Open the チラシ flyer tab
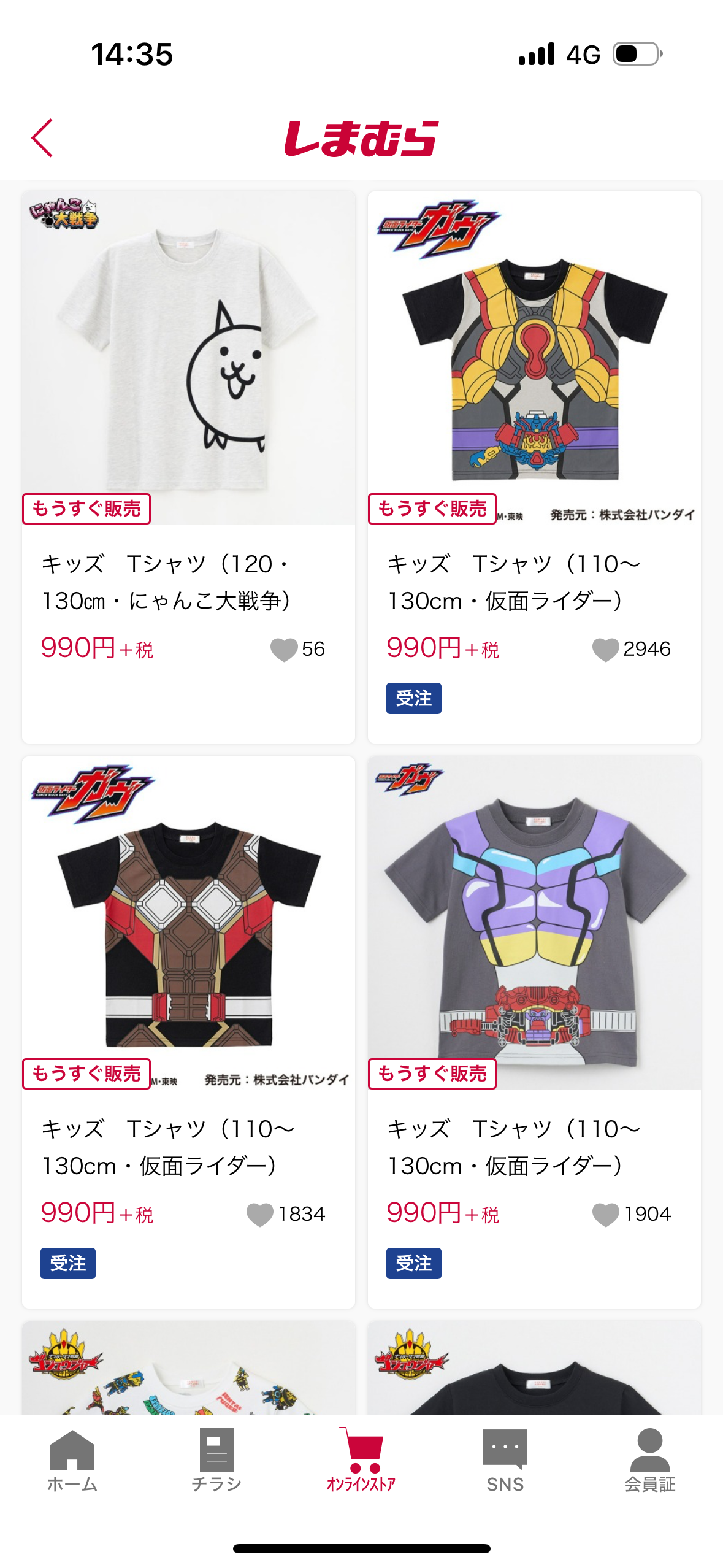This screenshot has height=1568, width=723. click(x=216, y=1461)
